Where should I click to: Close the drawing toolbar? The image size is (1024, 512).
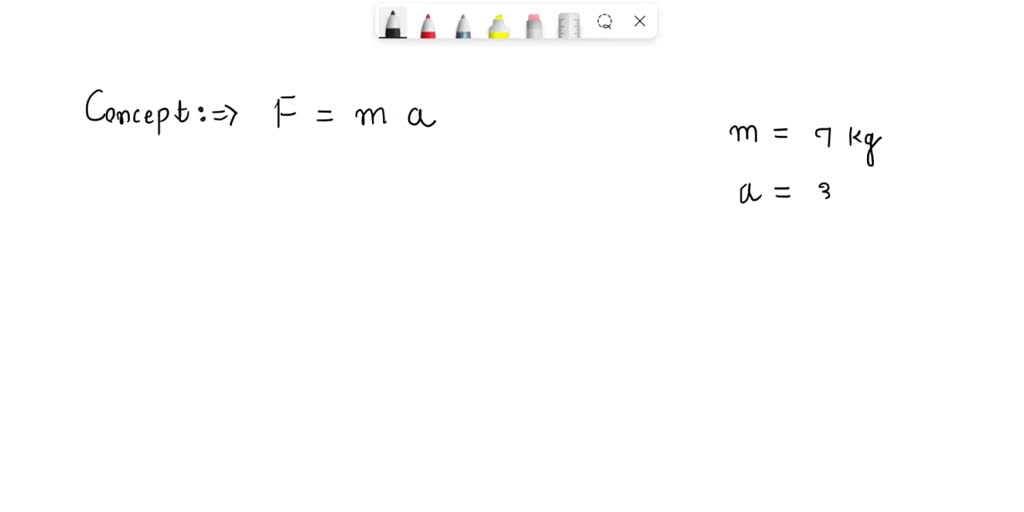click(640, 21)
